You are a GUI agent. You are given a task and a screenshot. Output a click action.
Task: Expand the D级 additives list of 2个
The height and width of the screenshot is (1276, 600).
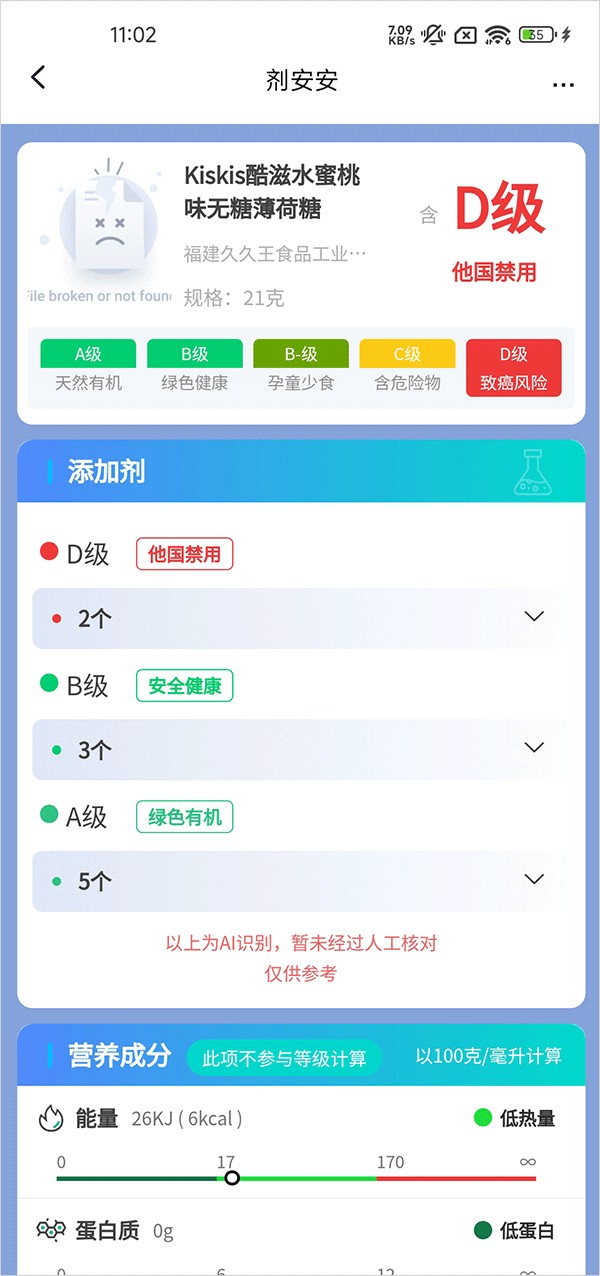click(x=534, y=617)
